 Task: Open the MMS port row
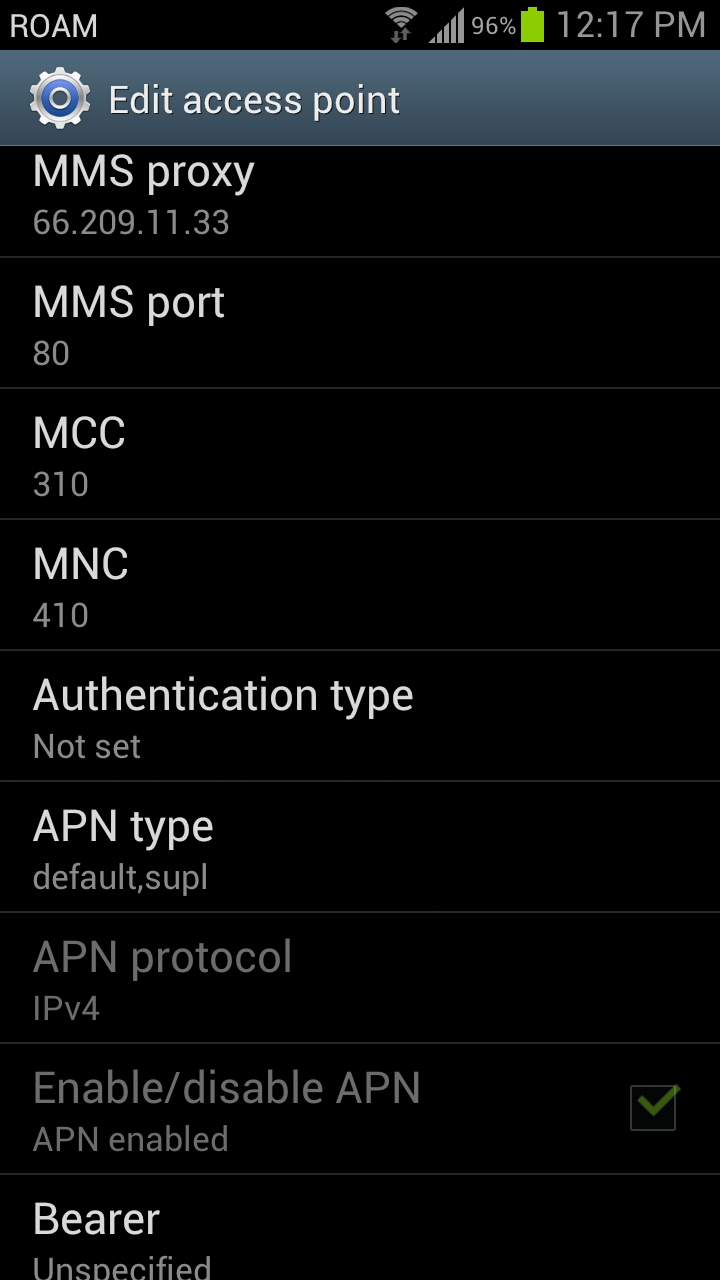coord(360,323)
